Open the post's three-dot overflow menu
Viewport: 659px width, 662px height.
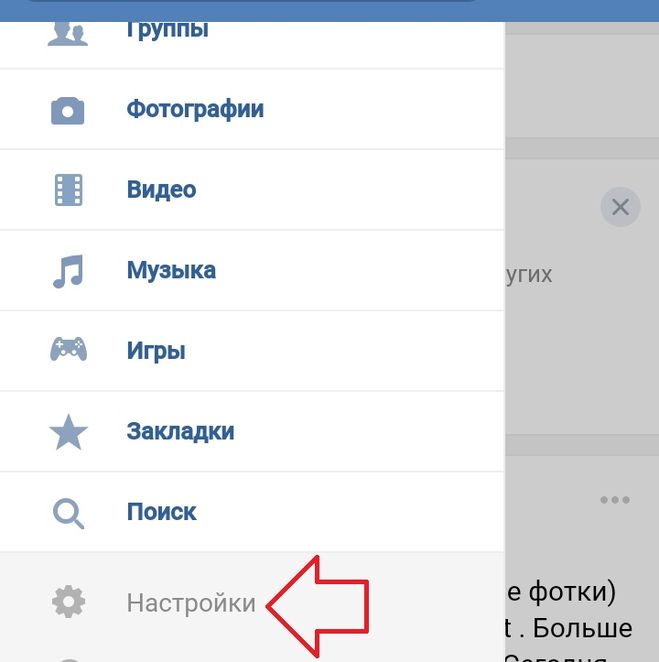point(615,500)
